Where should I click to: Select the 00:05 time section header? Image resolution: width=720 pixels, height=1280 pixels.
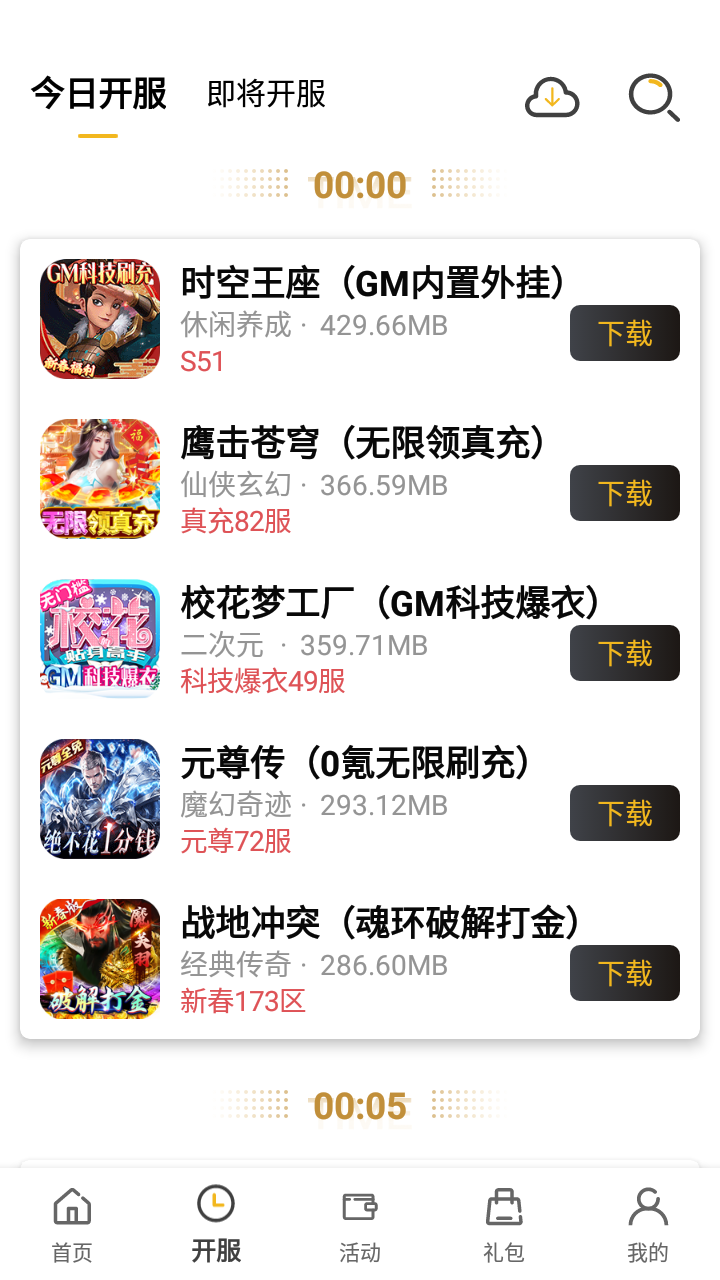pos(360,1106)
